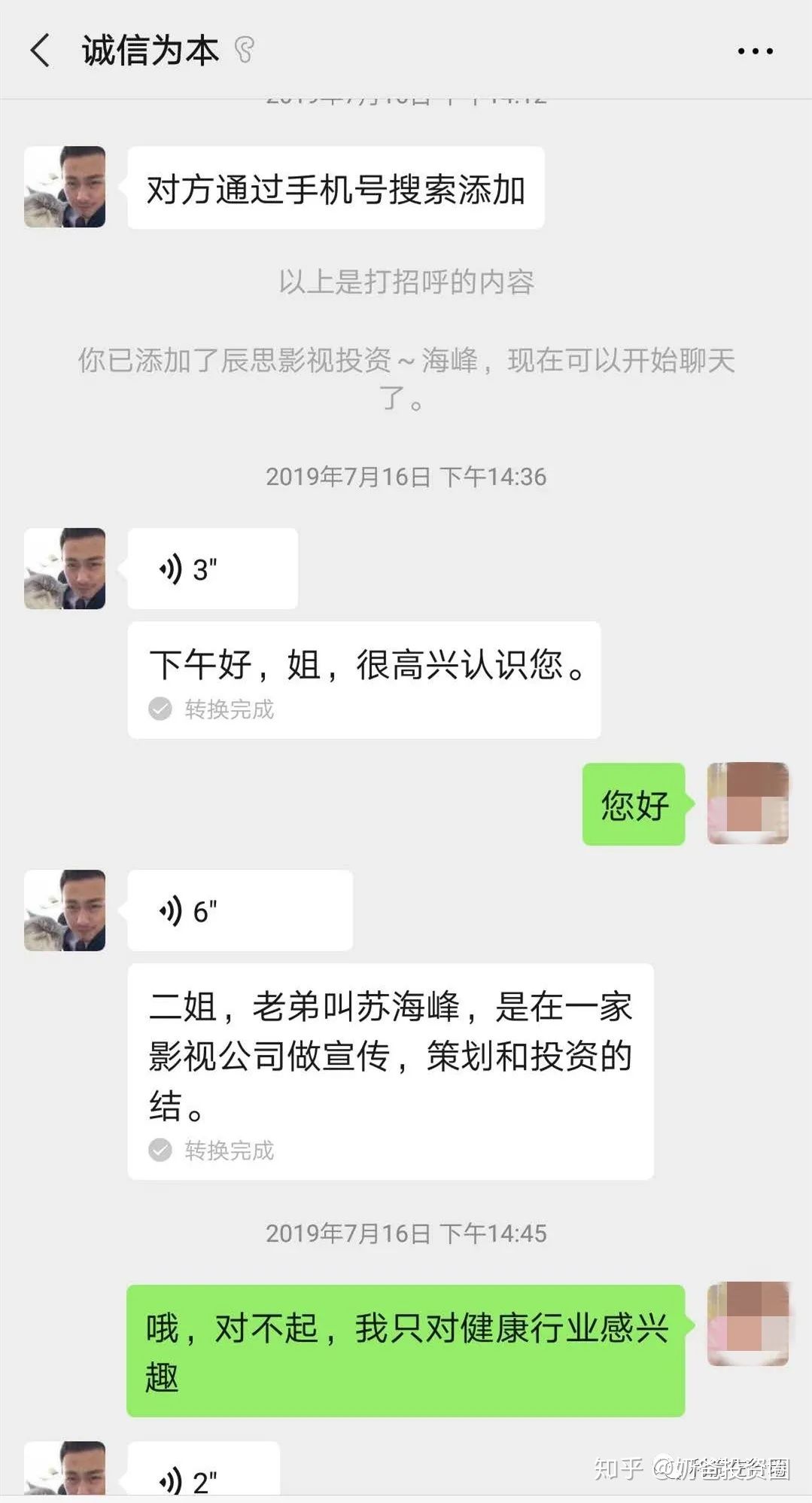Open the contact's avatar beside 对方通过手机号搜索添加

pos(65,187)
